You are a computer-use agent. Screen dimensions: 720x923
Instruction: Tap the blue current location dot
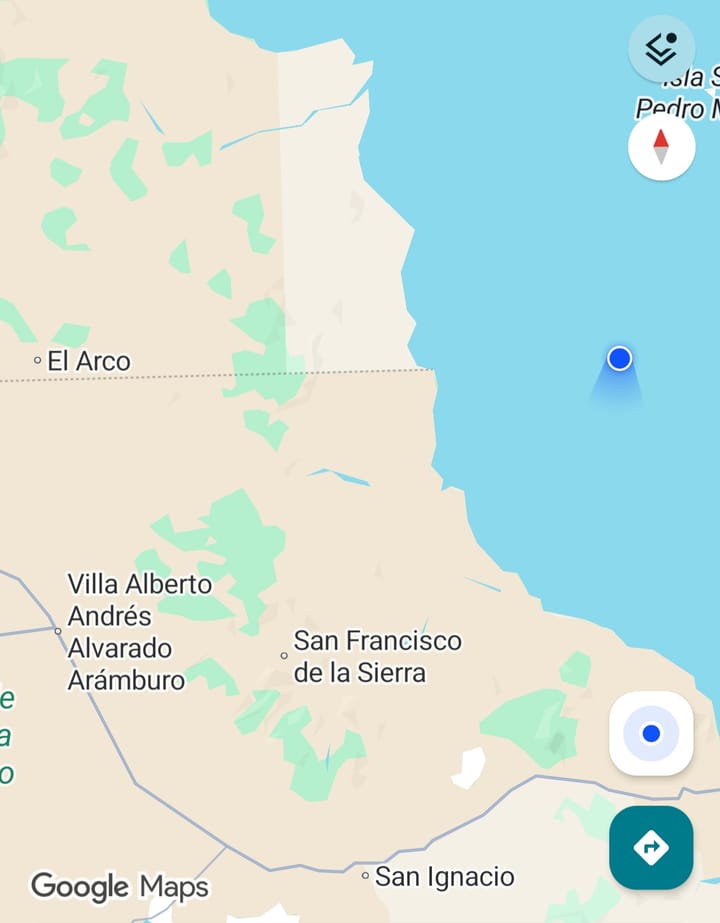click(x=619, y=358)
